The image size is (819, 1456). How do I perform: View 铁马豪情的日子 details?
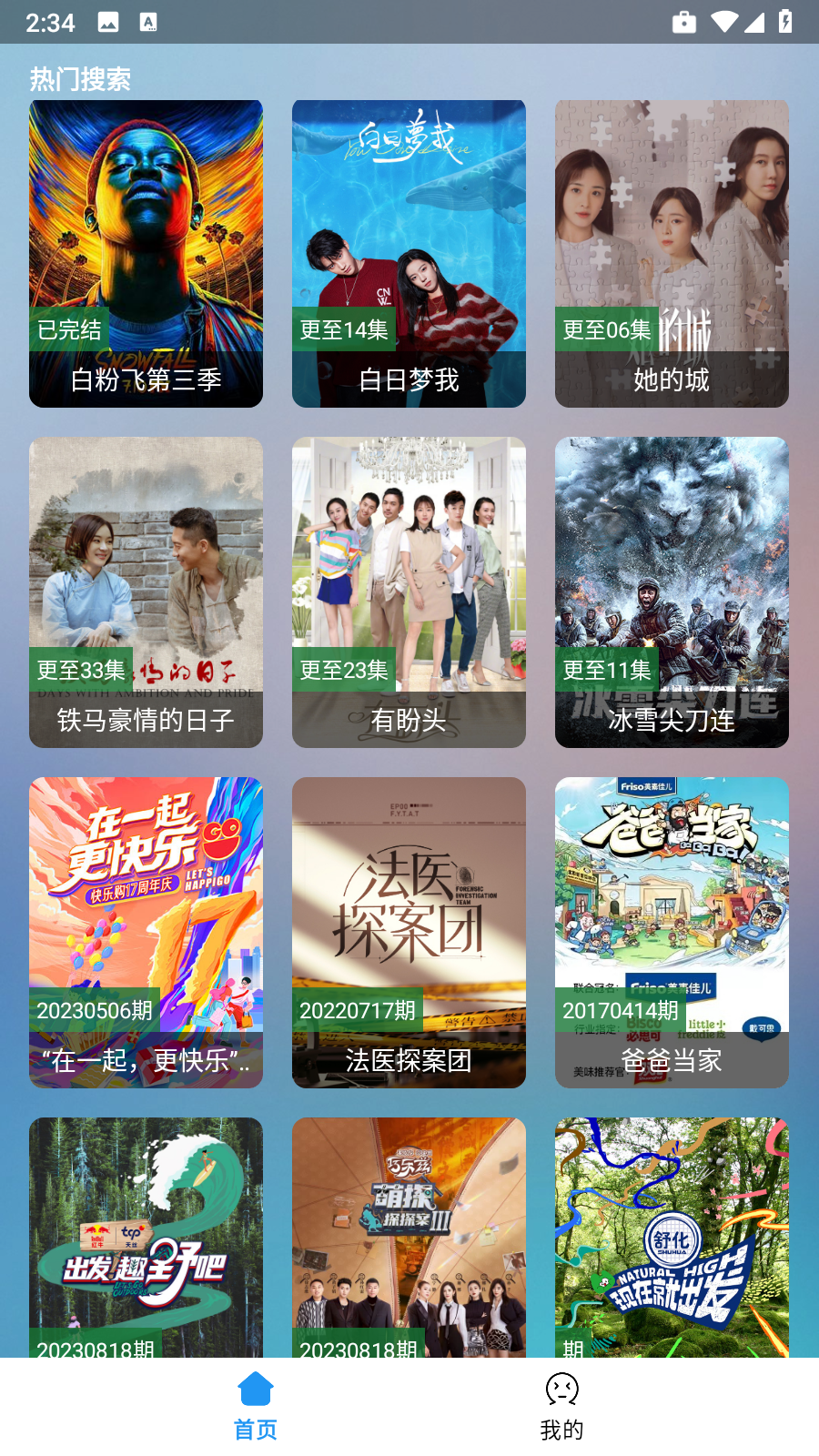click(x=146, y=591)
